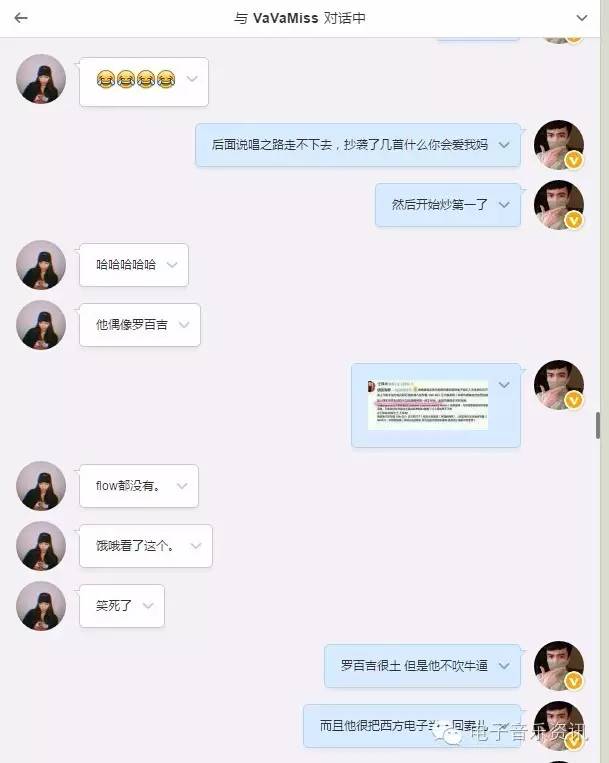The image size is (609, 763).
Task: View the shared screenshot image in chat
Action: click(427, 404)
